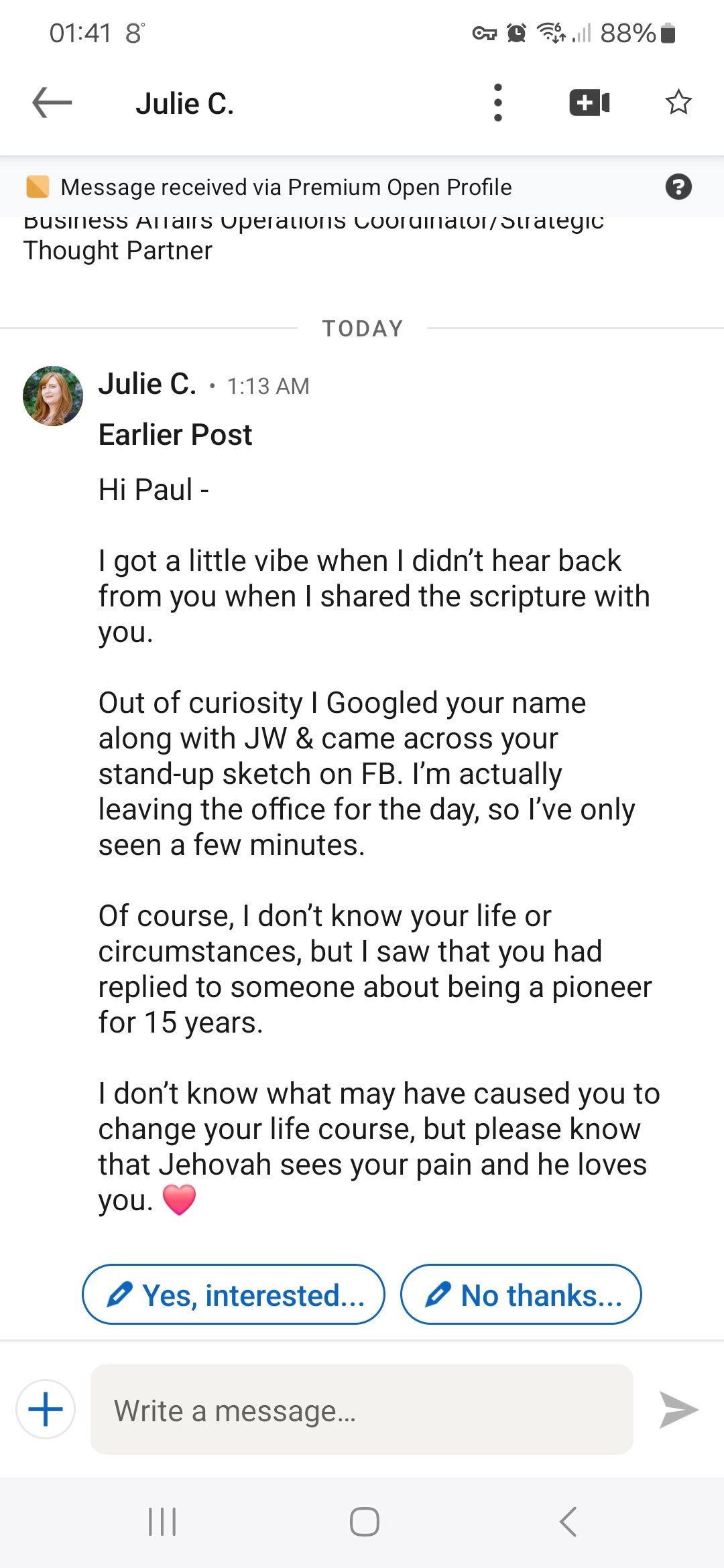Go to the home screen

click(x=364, y=1522)
